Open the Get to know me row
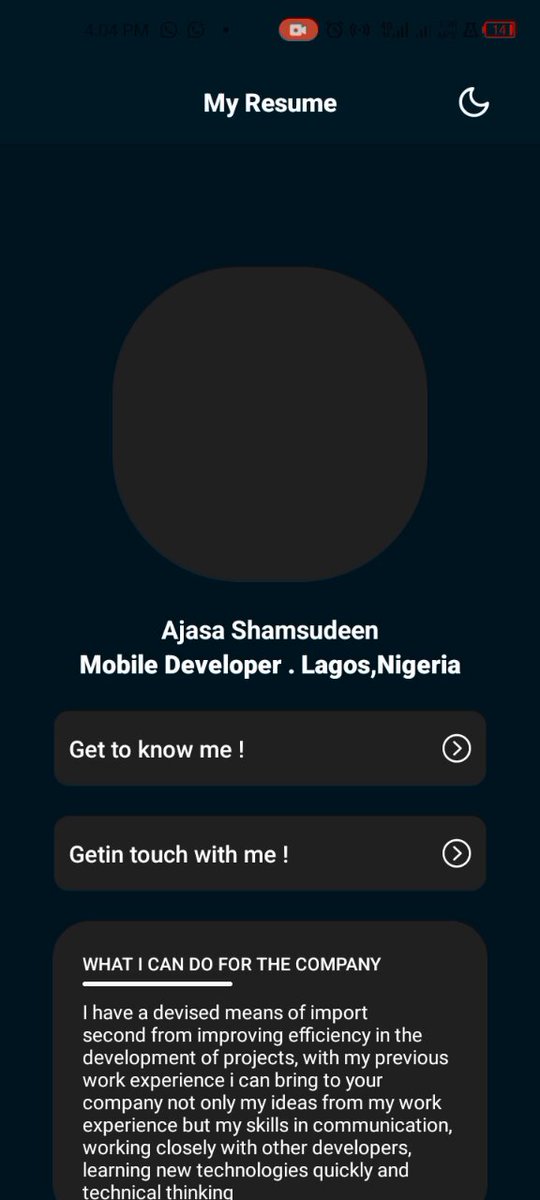 (270, 748)
